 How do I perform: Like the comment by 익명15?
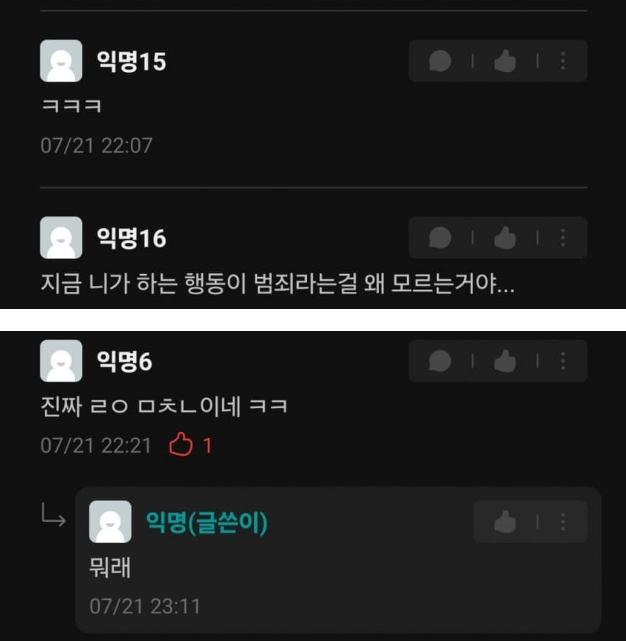click(x=505, y=61)
